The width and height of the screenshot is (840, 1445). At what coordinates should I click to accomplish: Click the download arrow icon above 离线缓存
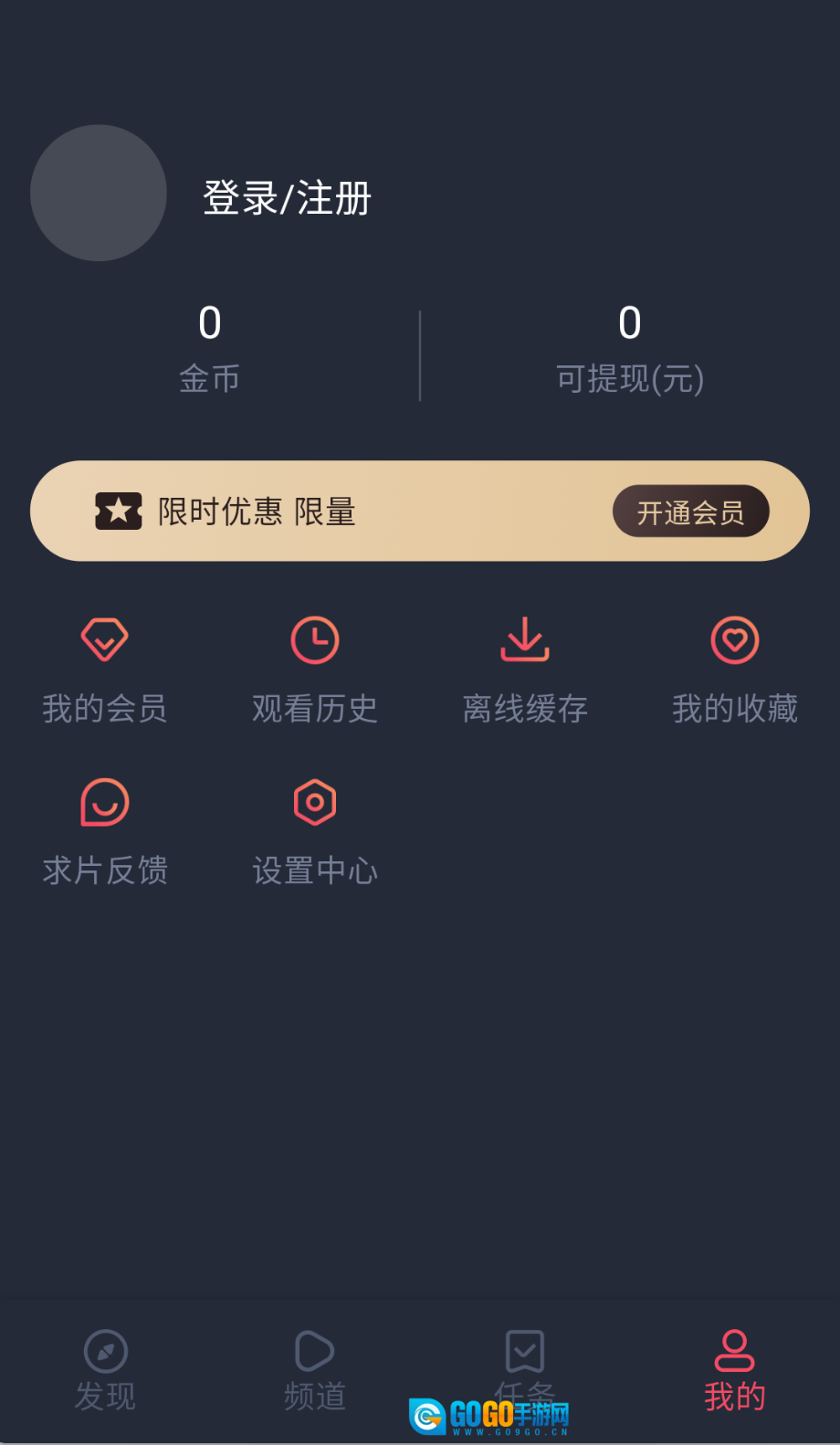coord(524,639)
